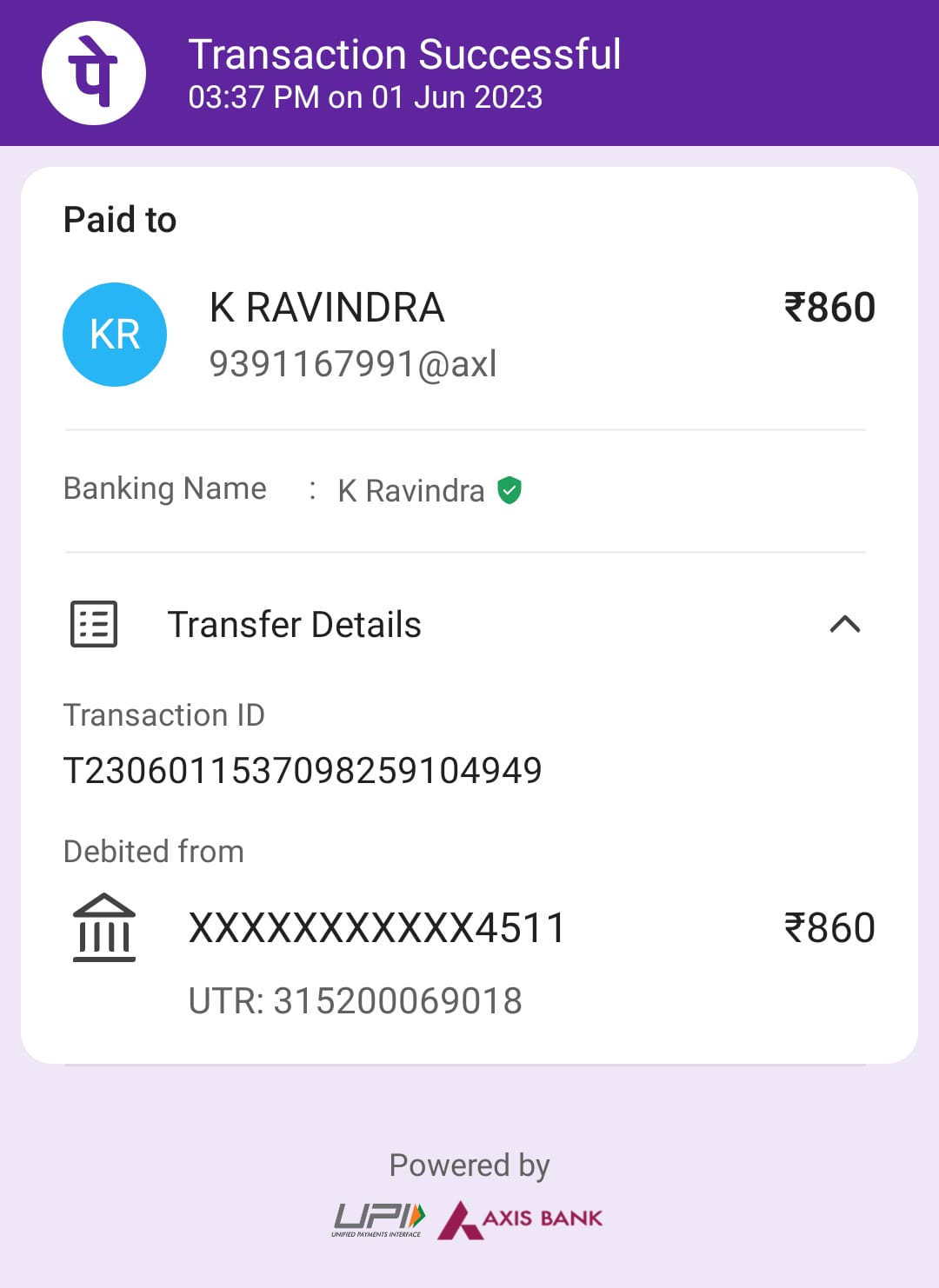Collapse the Transfer Details section
The image size is (939, 1288).
[x=844, y=624]
